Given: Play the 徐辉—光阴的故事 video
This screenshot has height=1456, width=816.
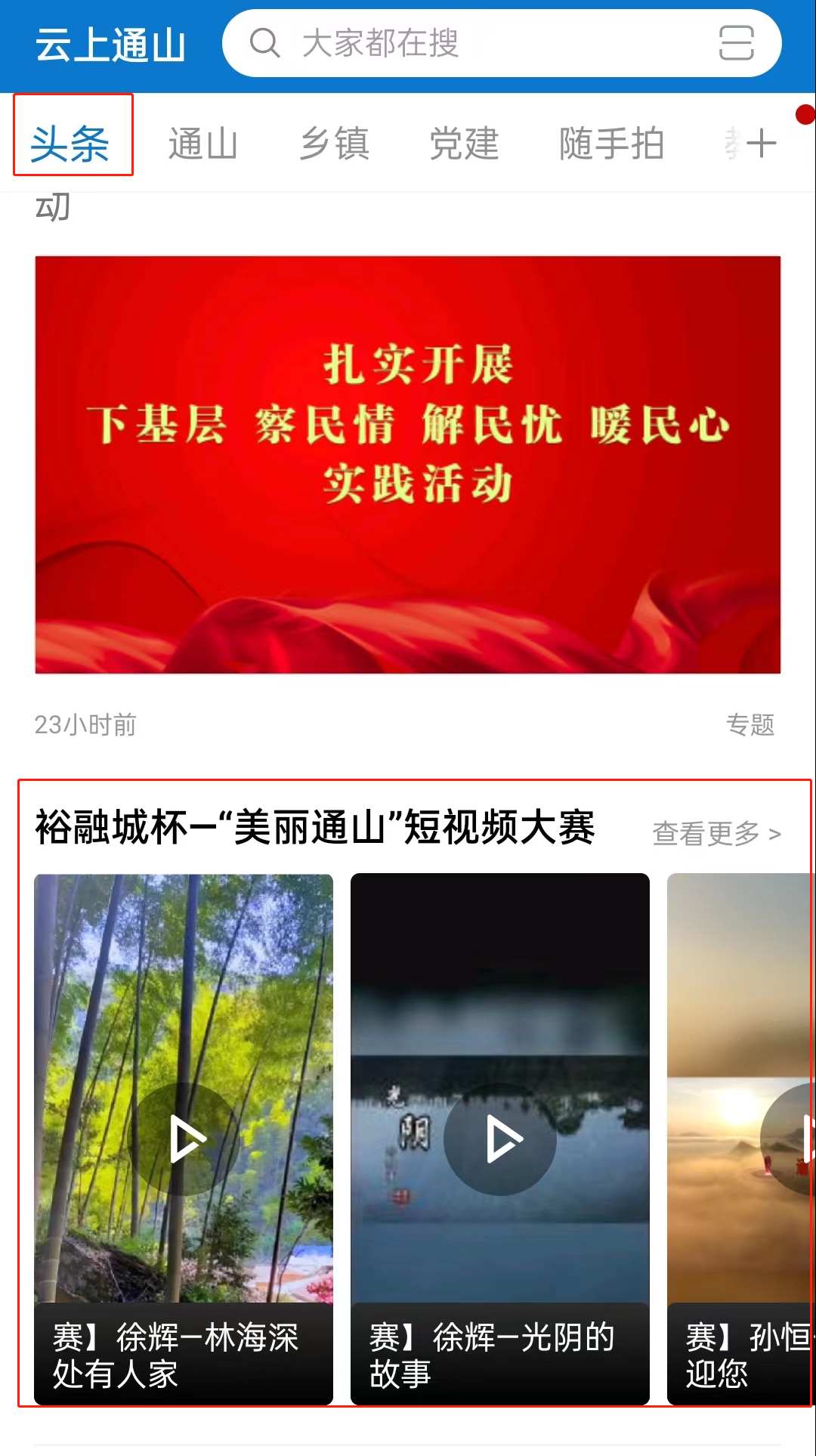Looking at the screenshot, I should click(500, 1138).
